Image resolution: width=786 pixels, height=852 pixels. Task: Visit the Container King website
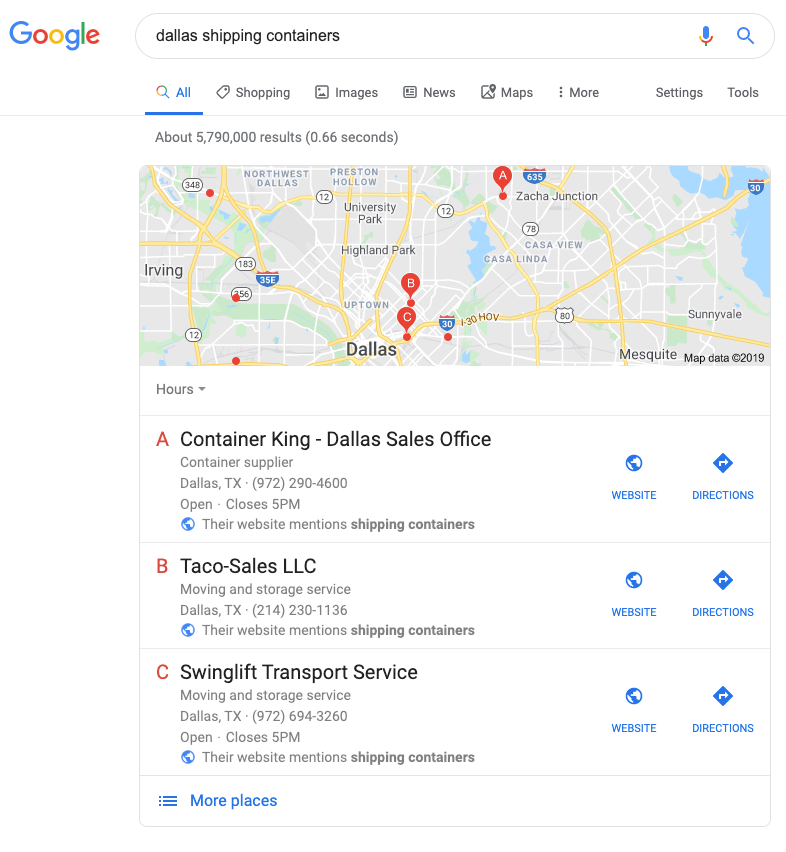pyautogui.click(x=634, y=475)
